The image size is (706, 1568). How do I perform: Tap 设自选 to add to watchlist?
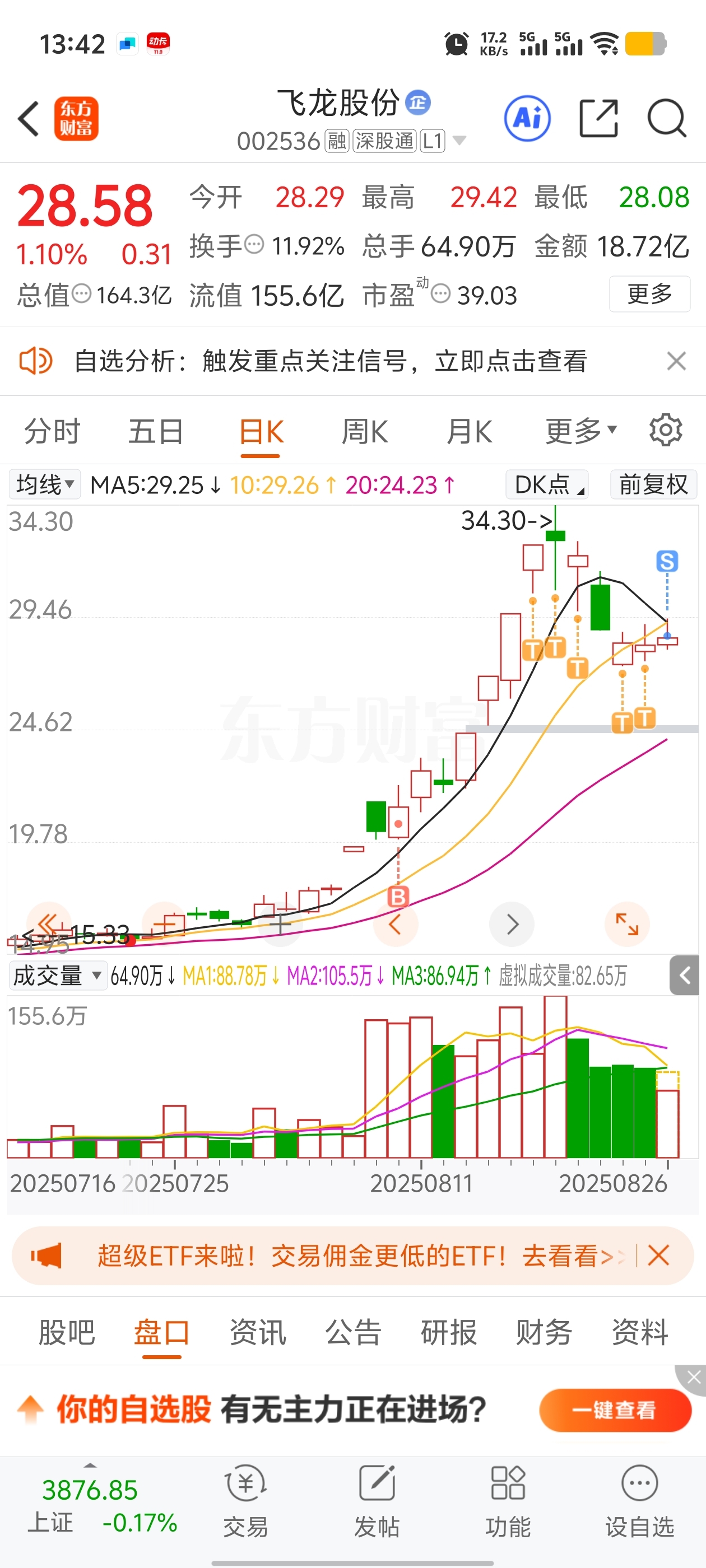click(639, 1501)
